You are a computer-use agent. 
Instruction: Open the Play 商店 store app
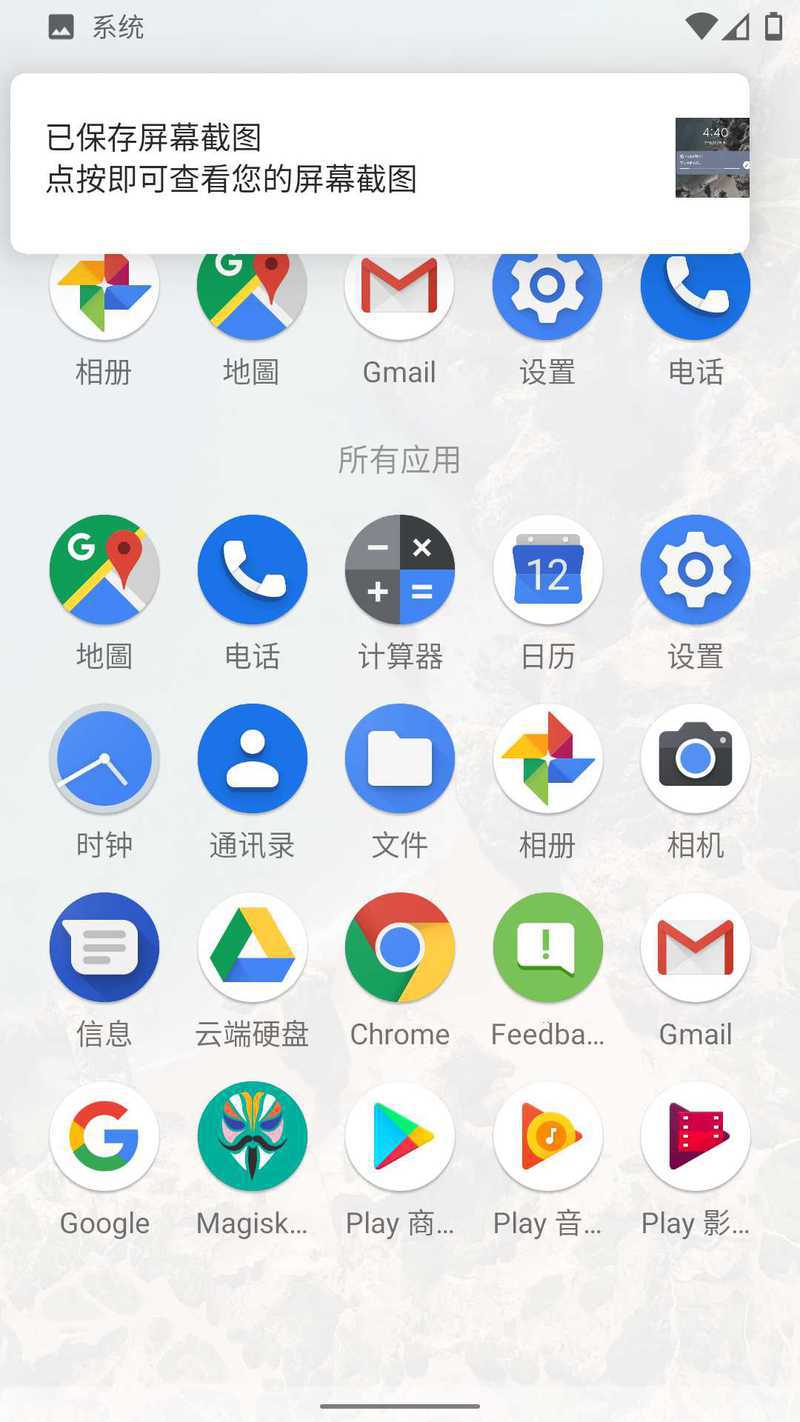click(x=400, y=1137)
